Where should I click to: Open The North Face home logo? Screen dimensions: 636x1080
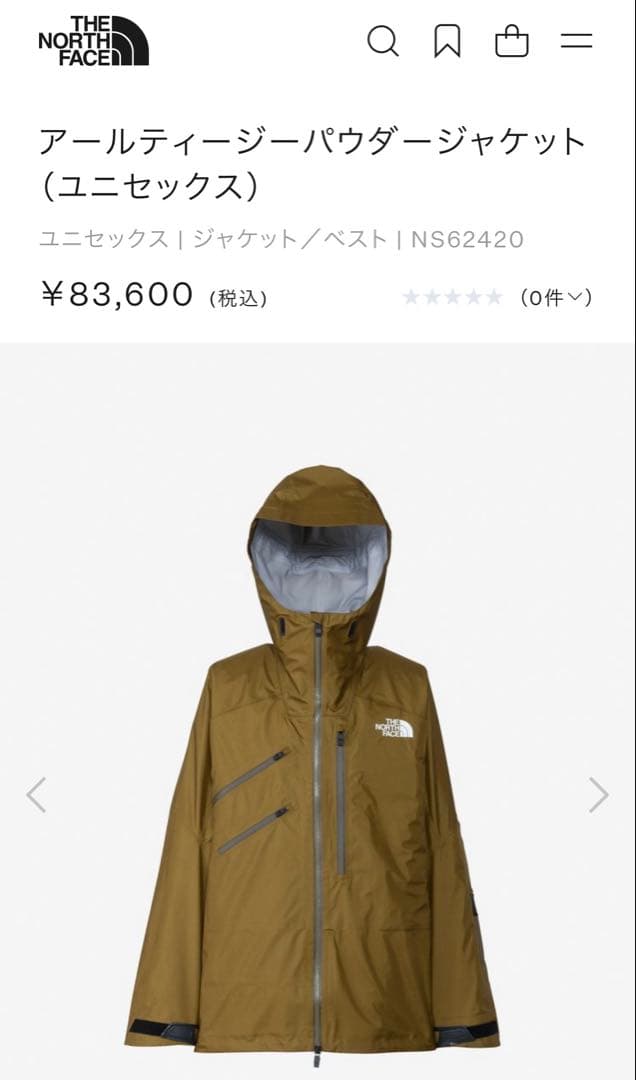pyautogui.click(x=93, y=41)
